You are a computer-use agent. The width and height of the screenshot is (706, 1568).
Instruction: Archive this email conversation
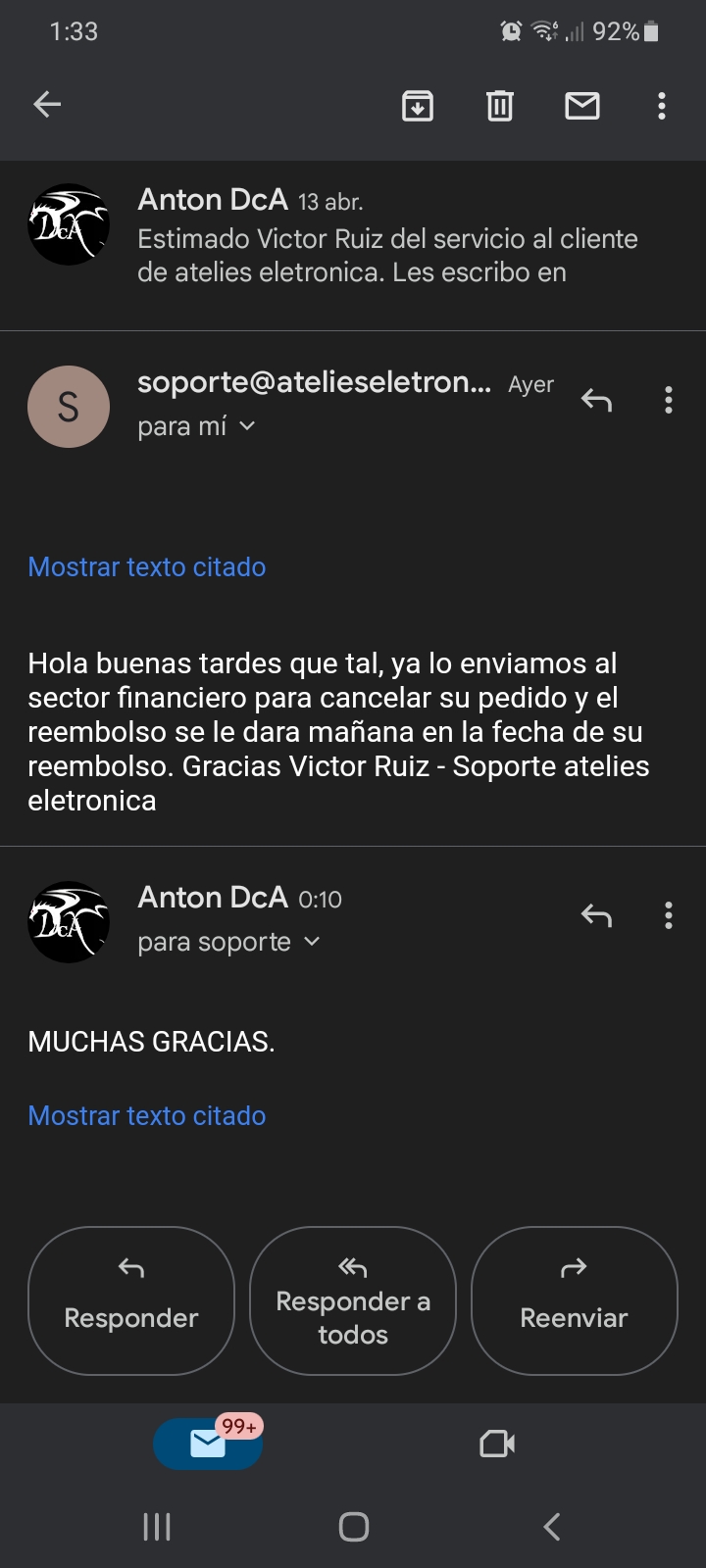coord(418,105)
